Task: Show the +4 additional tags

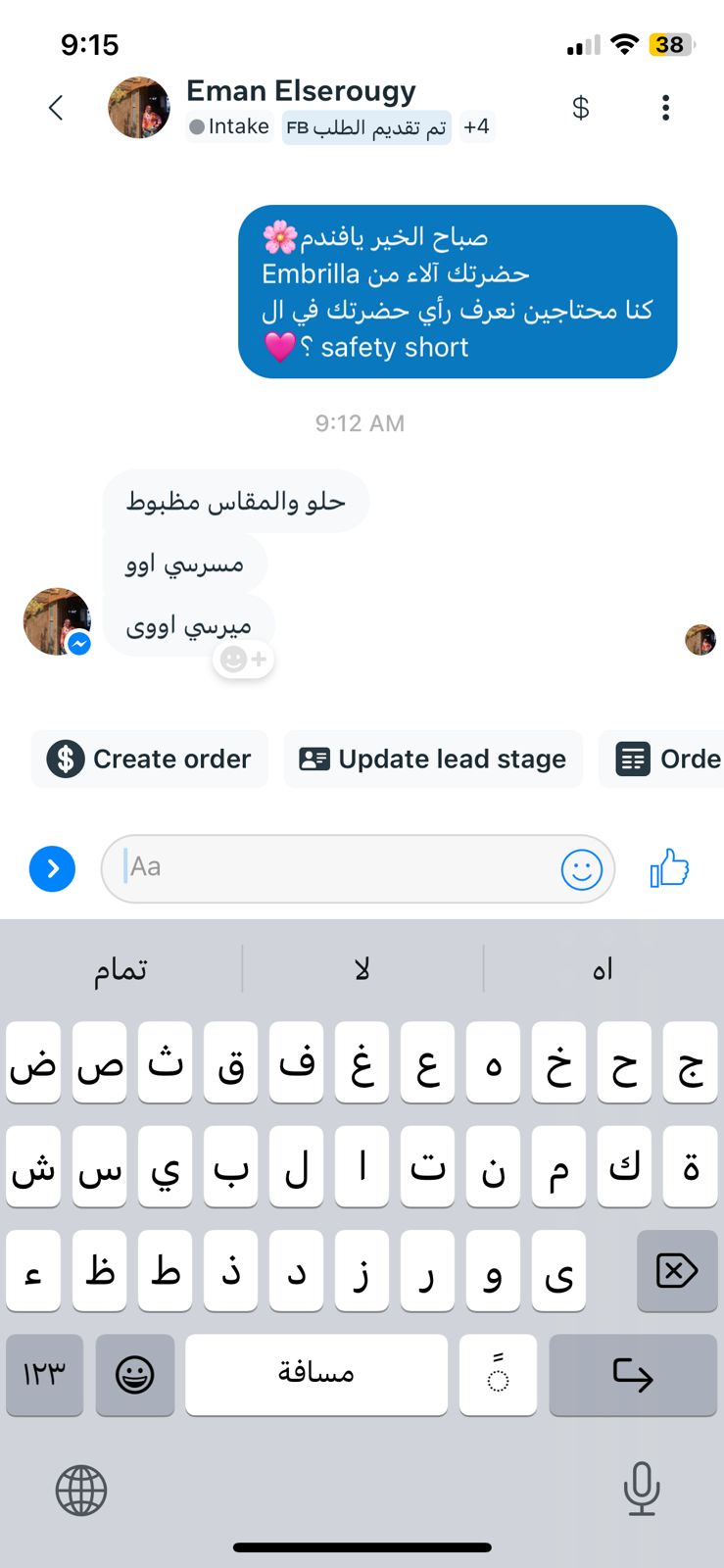Action: (477, 127)
